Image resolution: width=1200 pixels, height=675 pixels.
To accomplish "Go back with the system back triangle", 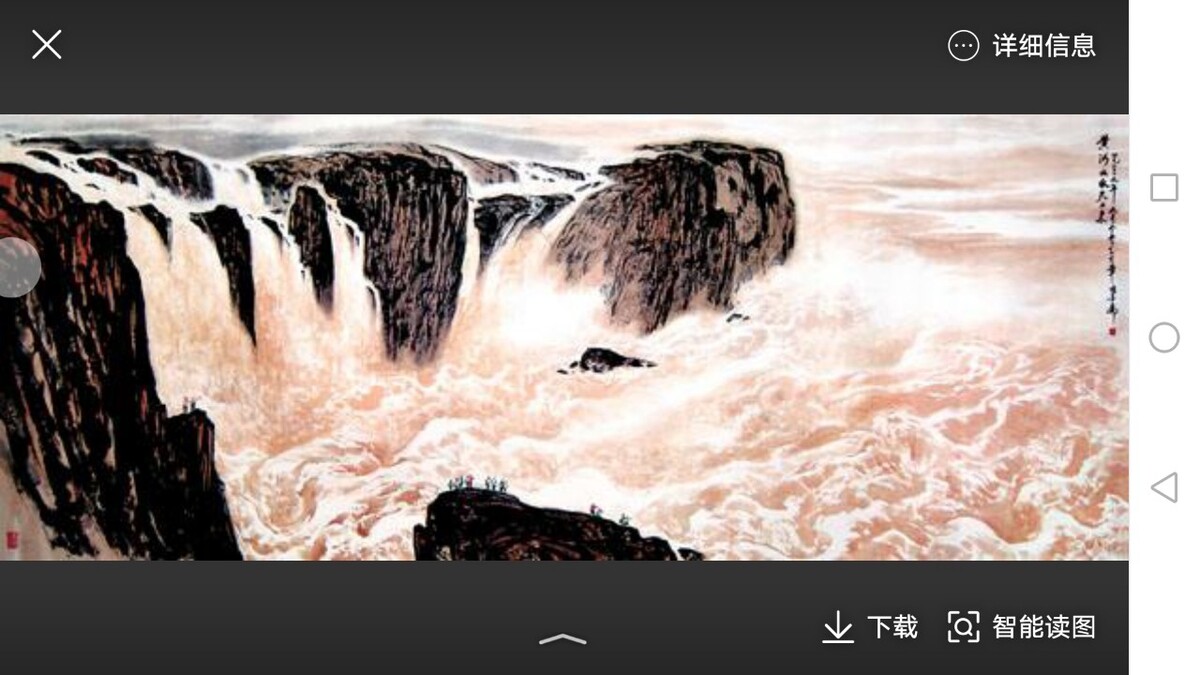I will [x=1164, y=487].
